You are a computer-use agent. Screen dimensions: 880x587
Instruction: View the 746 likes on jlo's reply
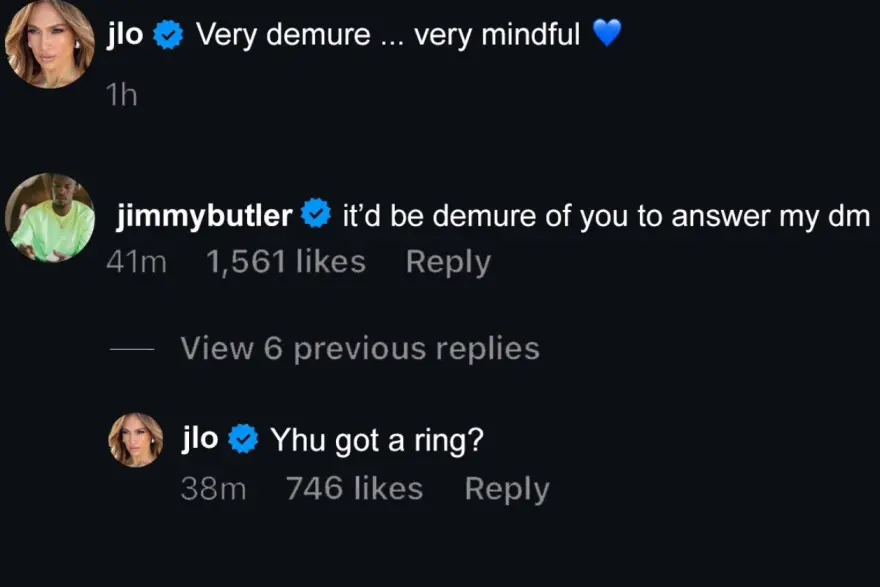[x=354, y=489]
